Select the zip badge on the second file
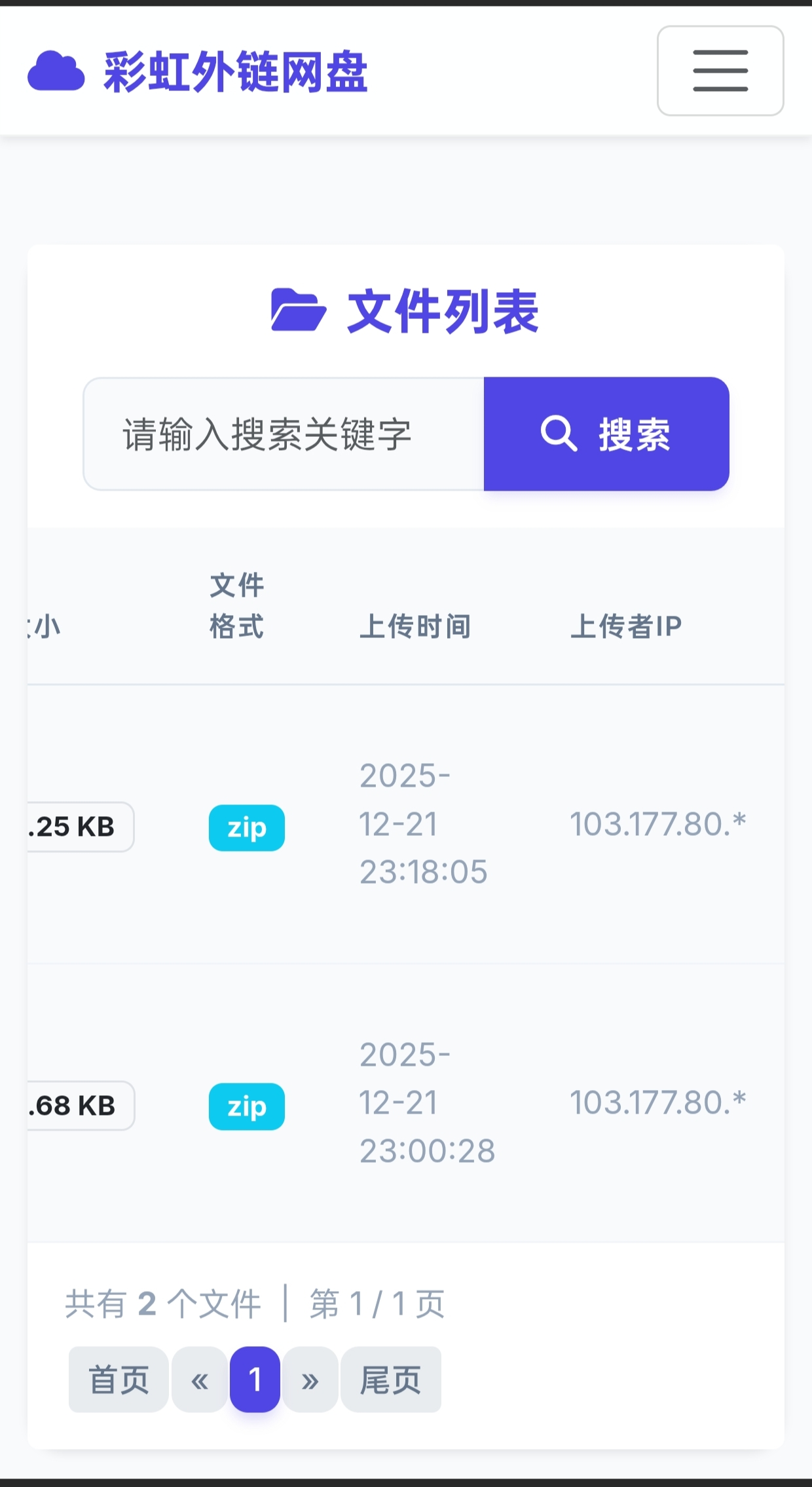The width and height of the screenshot is (812, 1487). [x=246, y=1106]
